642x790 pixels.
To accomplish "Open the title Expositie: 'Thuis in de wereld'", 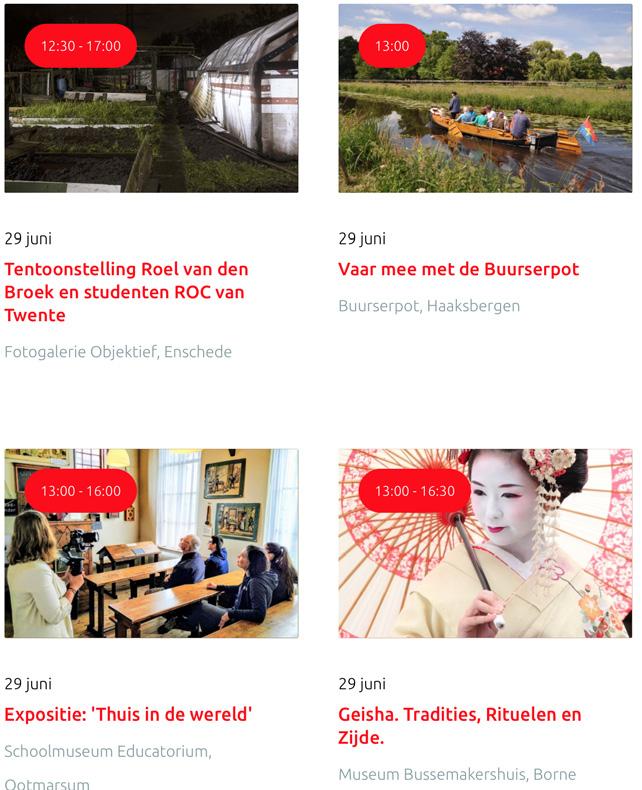I will click(128, 714).
